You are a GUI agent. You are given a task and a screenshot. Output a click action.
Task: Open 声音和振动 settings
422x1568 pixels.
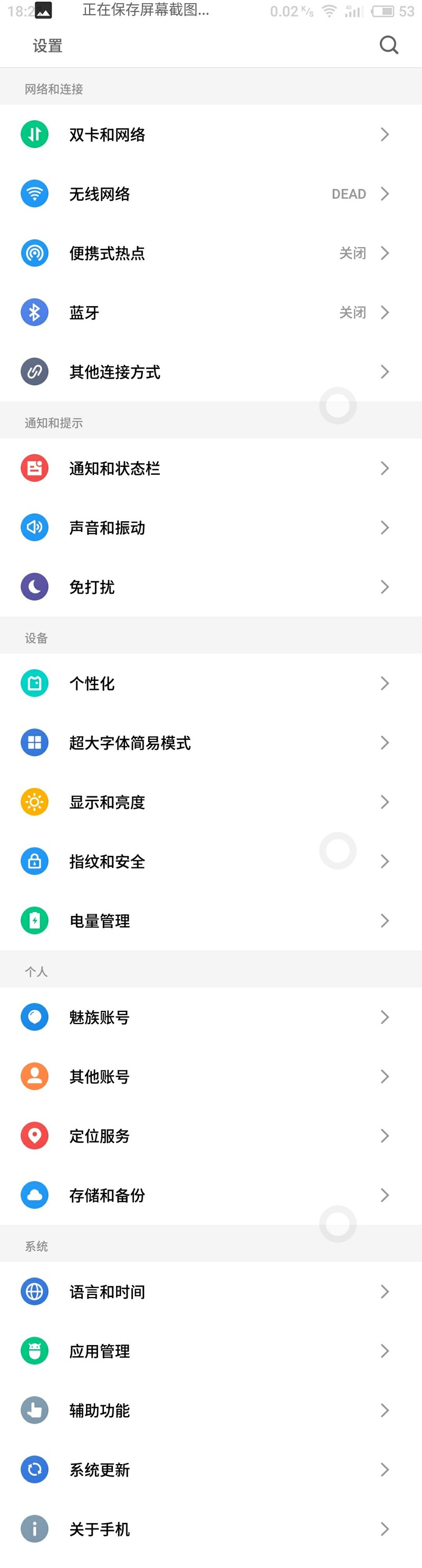click(107, 528)
